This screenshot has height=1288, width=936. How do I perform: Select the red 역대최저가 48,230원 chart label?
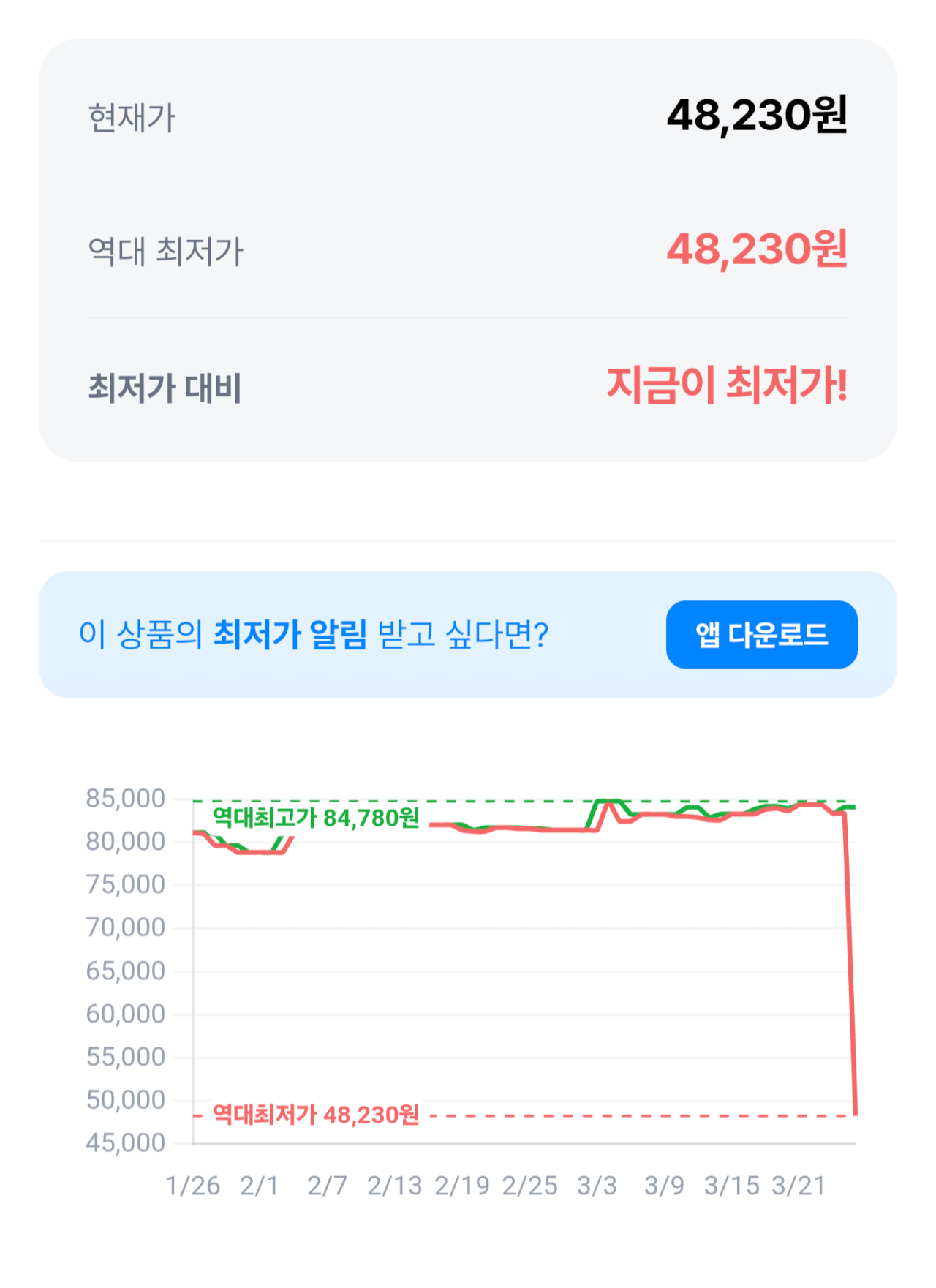pyautogui.click(x=314, y=1113)
